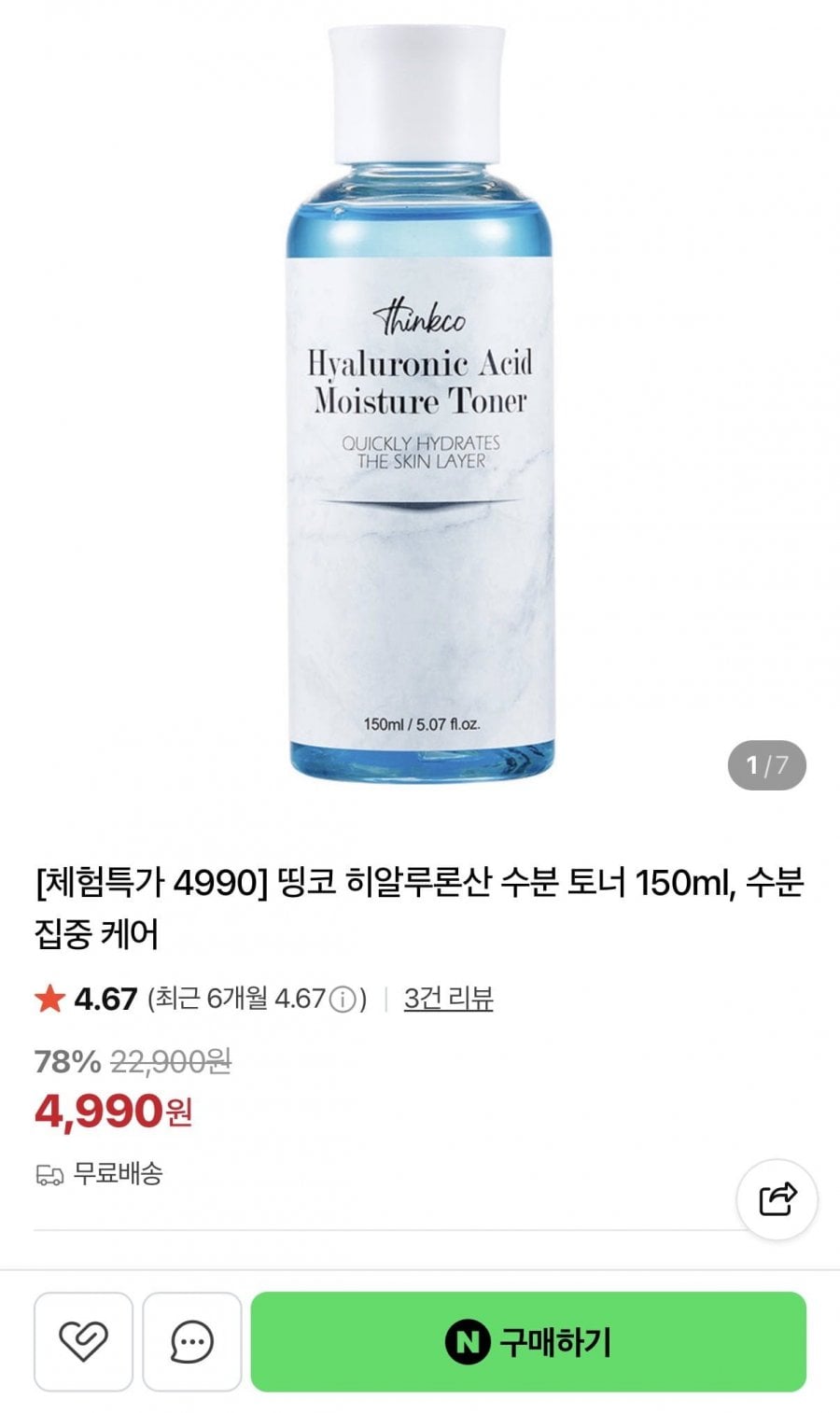Open the chat inquiry bubble icon
This screenshot has width=840, height=1413.
coord(192,1342)
